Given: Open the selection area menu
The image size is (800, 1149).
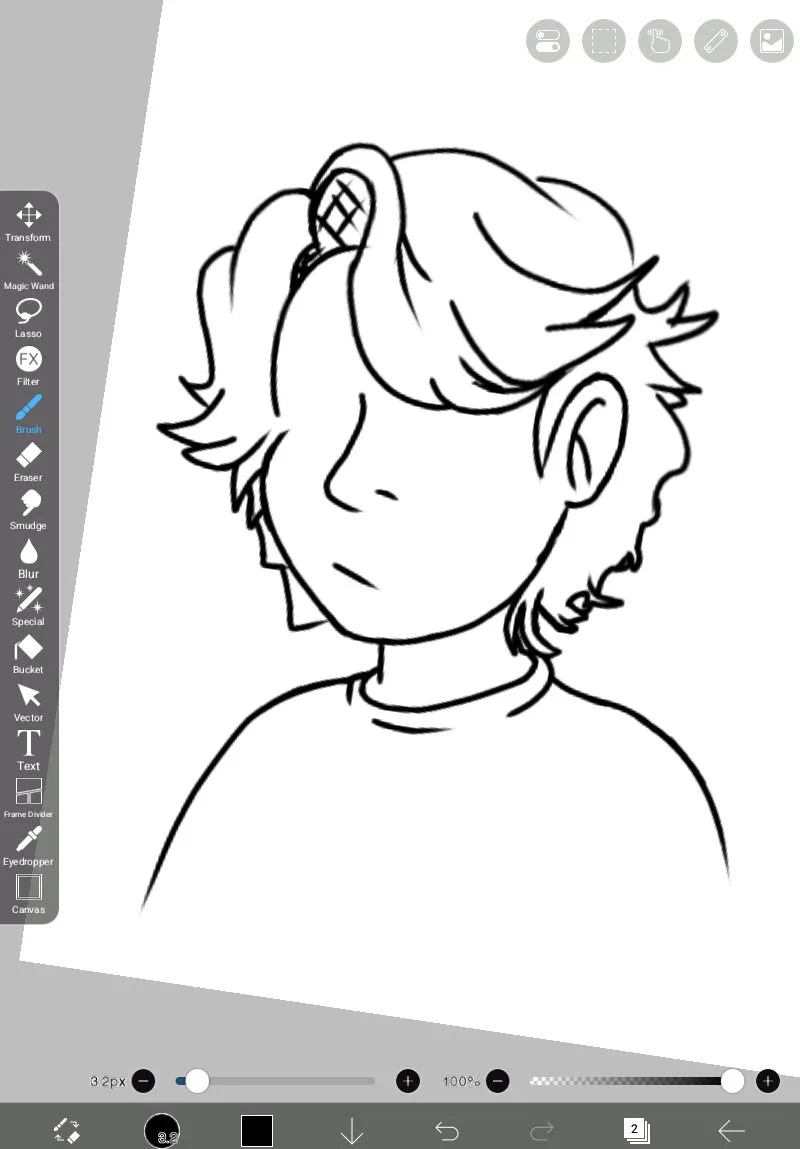Looking at the screenshot, I should [x=603, y=41].
